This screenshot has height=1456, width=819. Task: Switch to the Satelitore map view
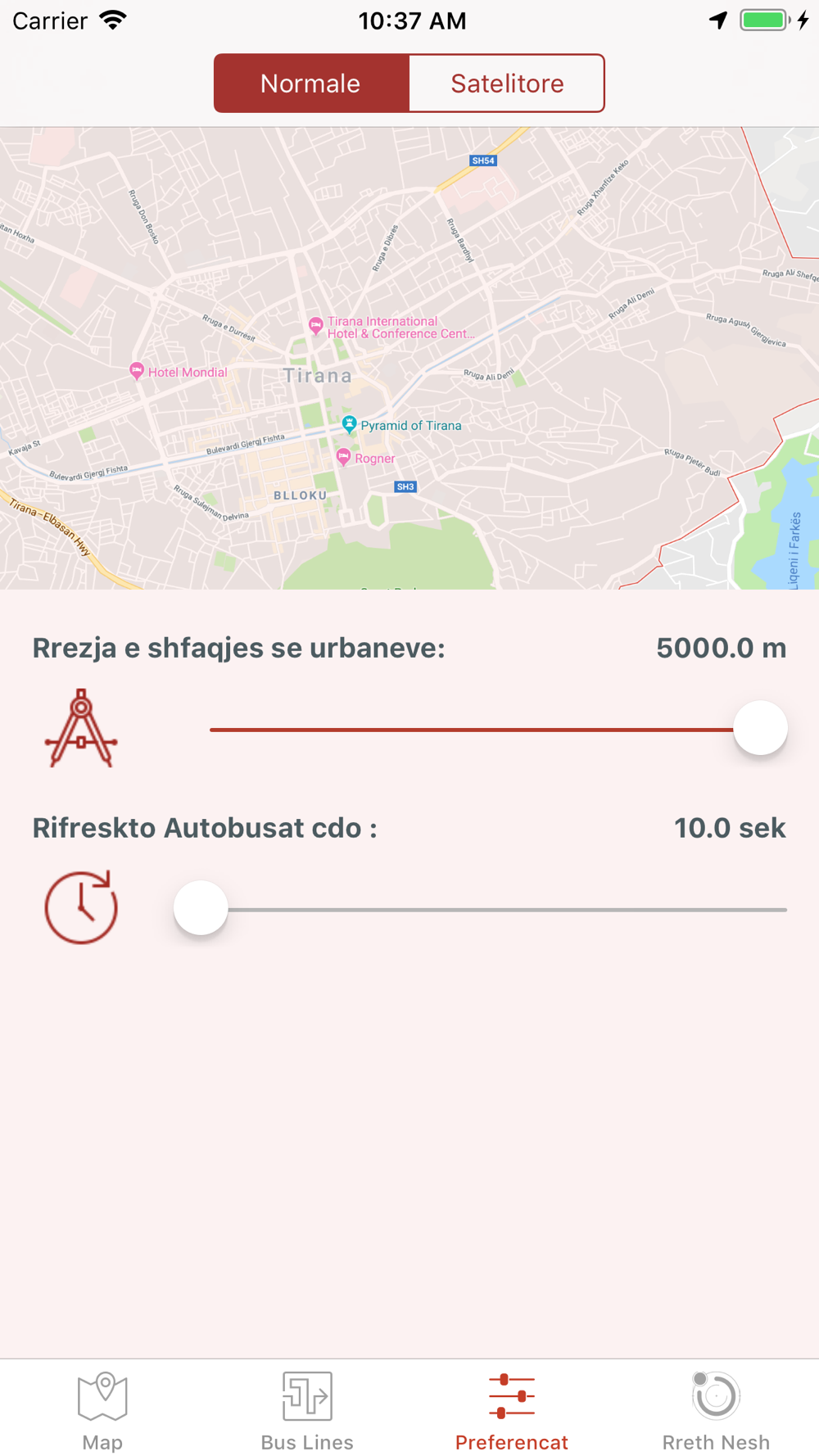click(x=507, y=84)
